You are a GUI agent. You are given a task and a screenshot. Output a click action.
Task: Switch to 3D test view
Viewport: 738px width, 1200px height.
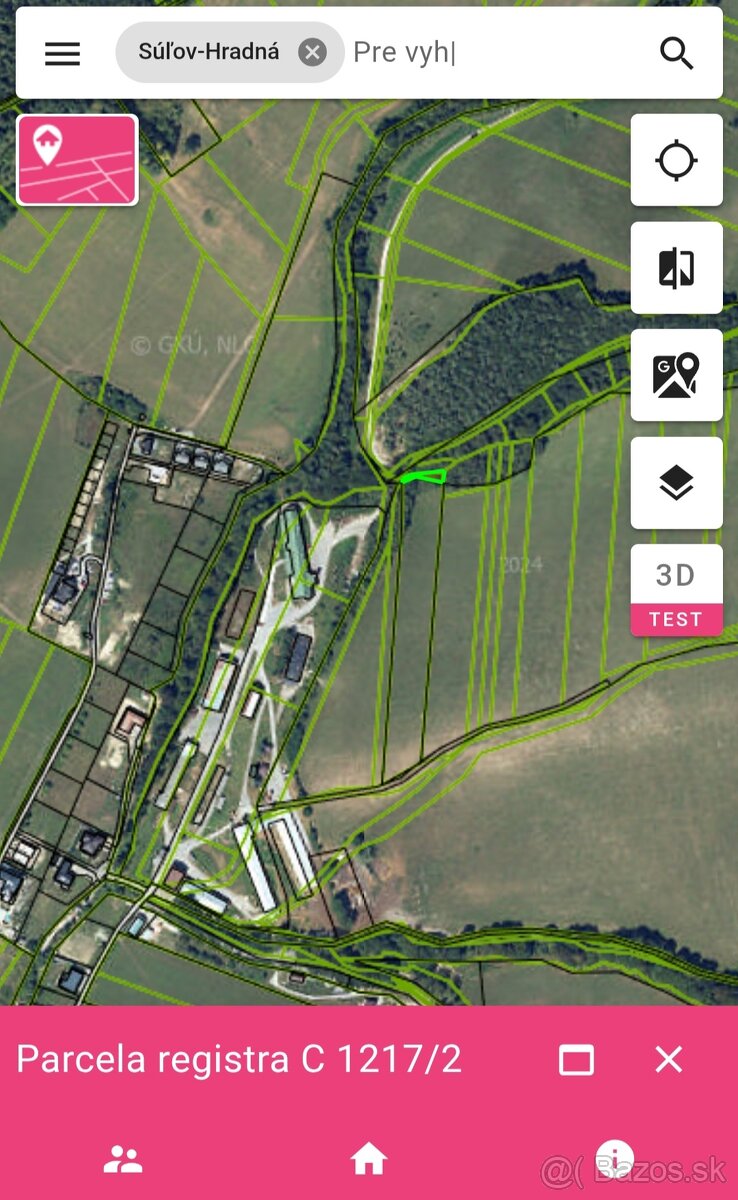[676, 590]
